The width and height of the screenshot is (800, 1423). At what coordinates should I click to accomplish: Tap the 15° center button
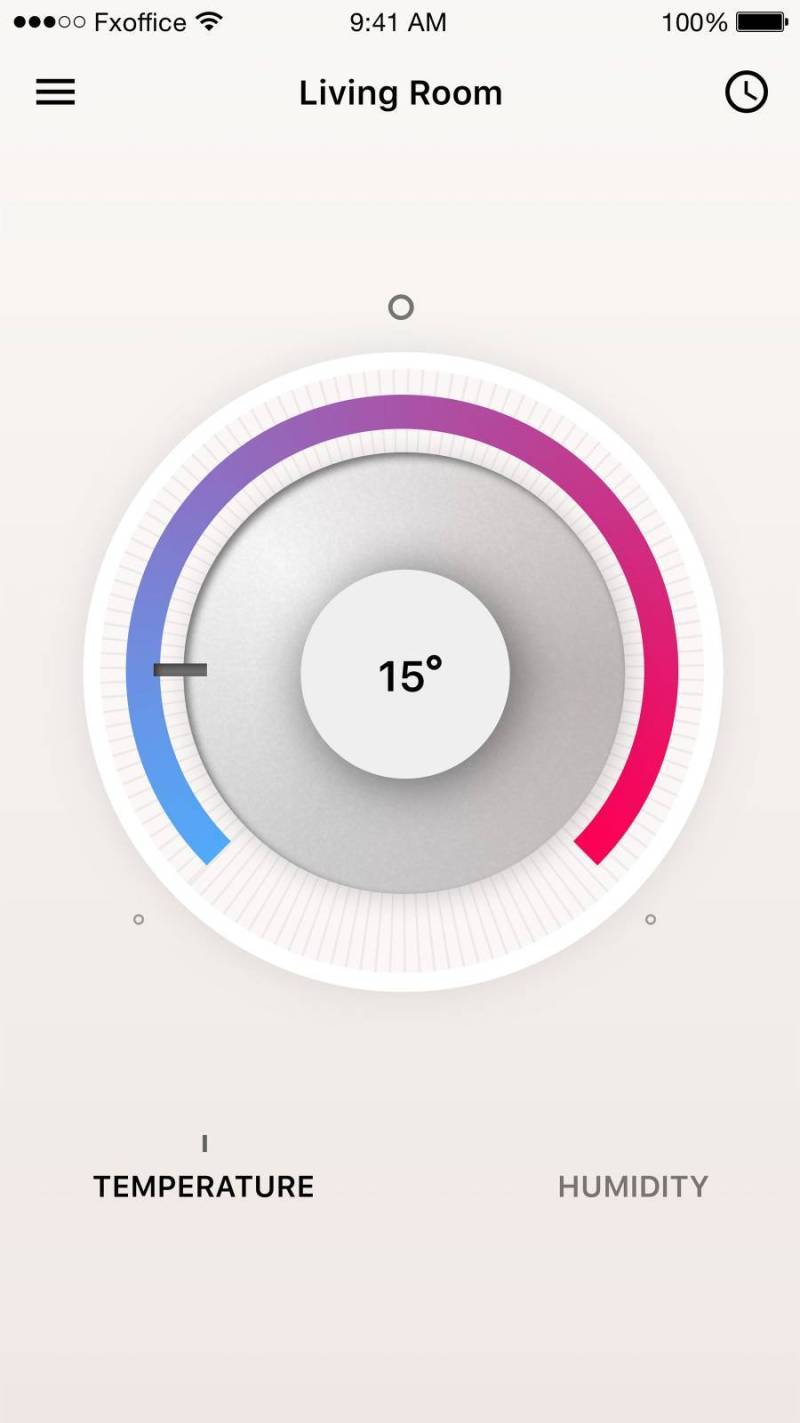(x=405, y=675)
